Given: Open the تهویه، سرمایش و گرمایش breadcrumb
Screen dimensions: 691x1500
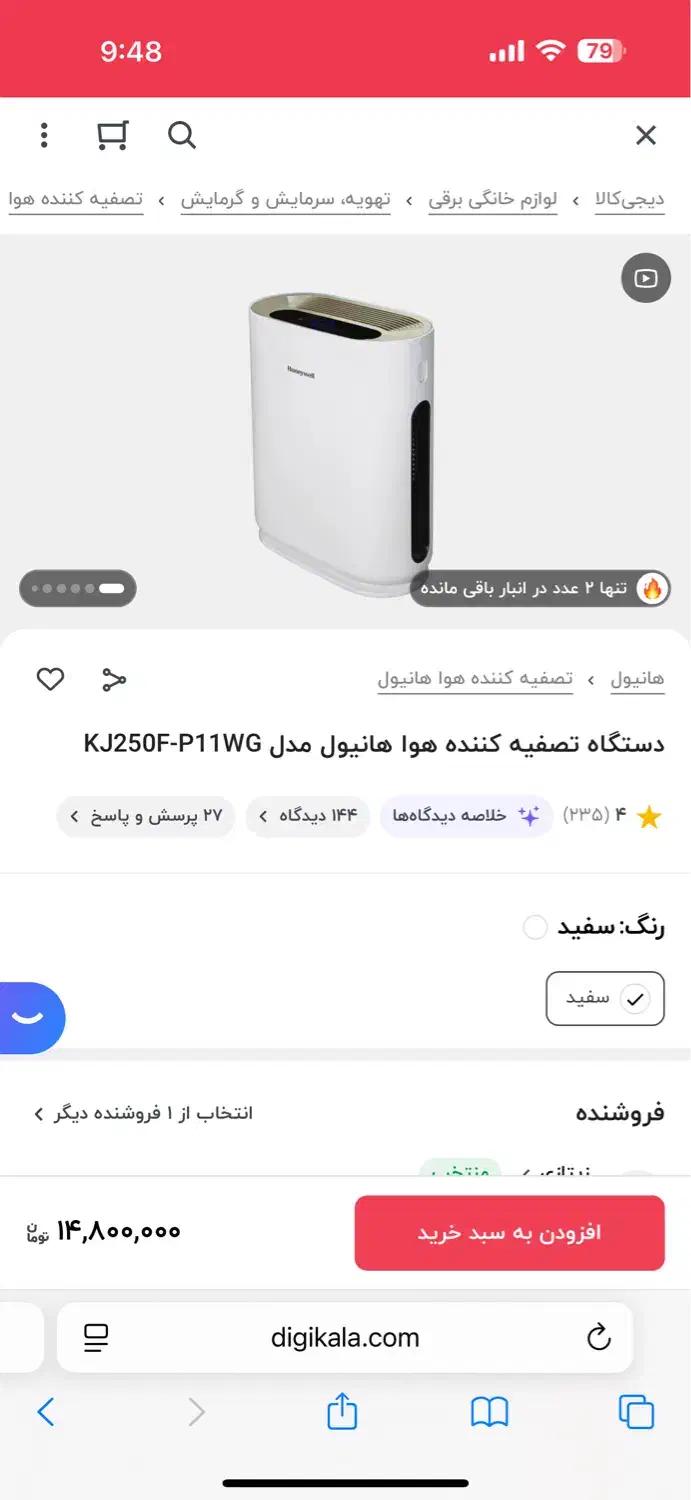Looking at the screenshot, I should [x=285, y=199].
